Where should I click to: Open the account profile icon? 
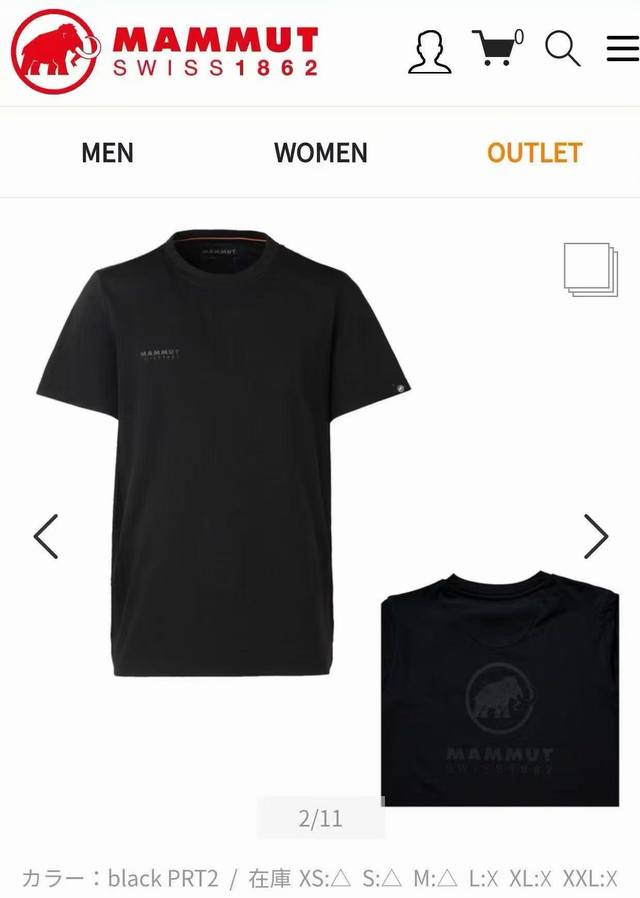(429, 51)
